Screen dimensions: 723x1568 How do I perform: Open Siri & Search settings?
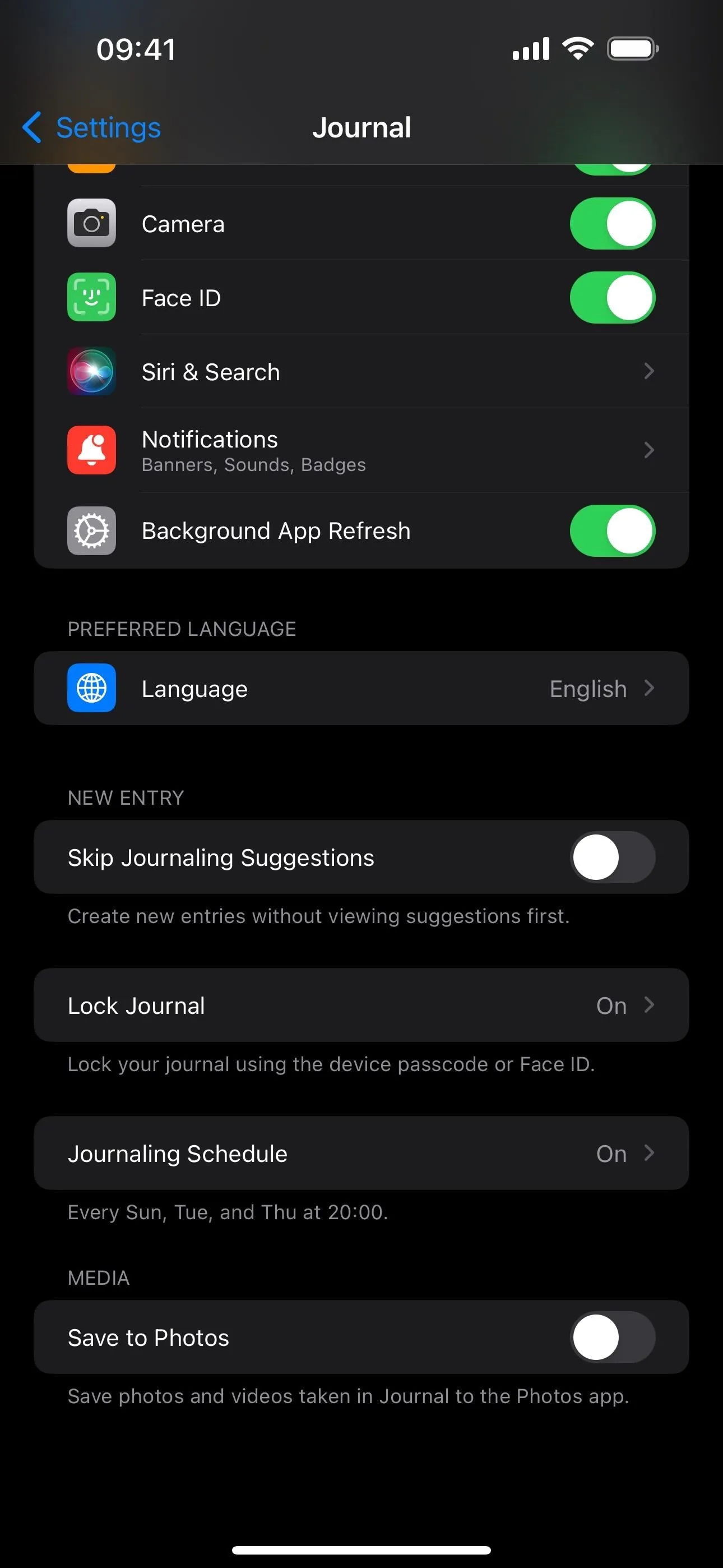coord(361,371)
